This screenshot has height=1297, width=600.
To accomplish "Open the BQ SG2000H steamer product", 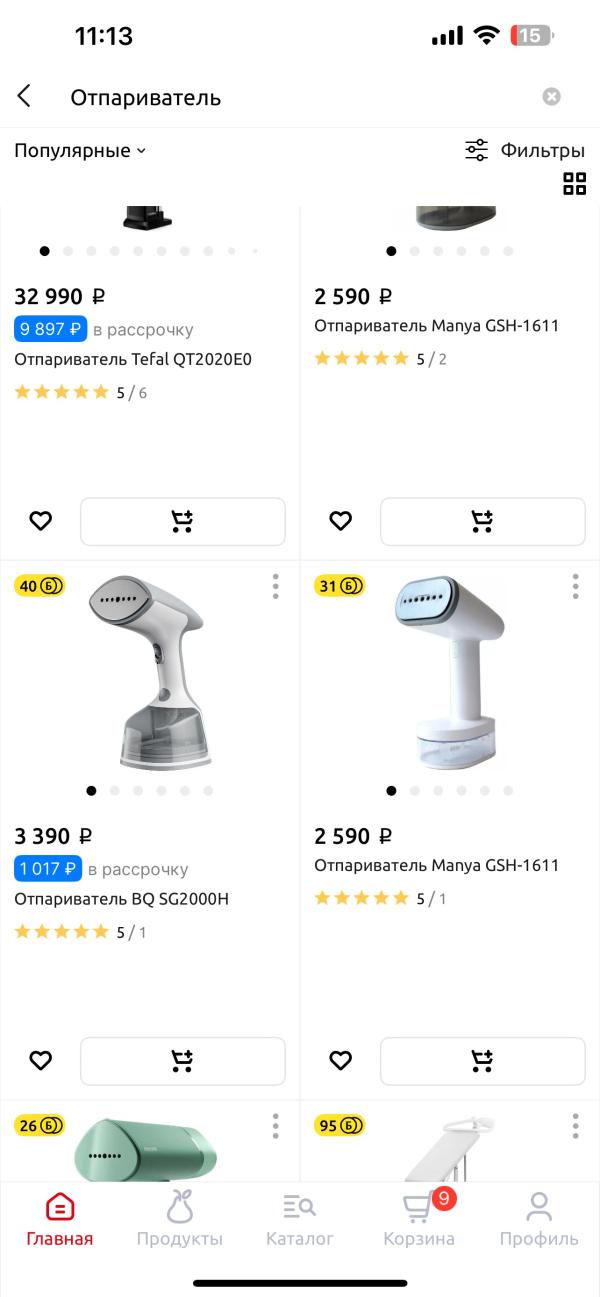I will [121, 899].
